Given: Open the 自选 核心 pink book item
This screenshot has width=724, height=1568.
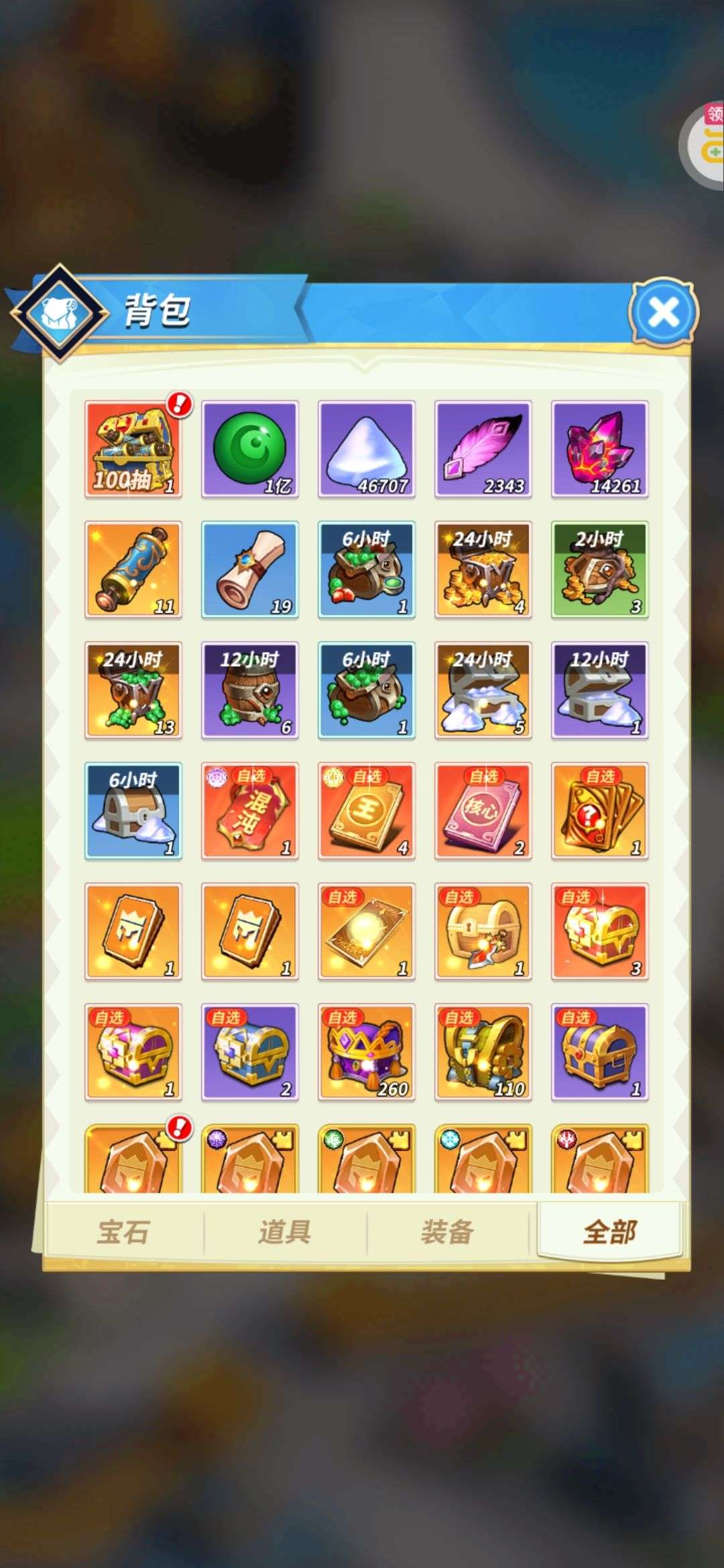Looking at the screenshot, I should (x=483, y=811).
